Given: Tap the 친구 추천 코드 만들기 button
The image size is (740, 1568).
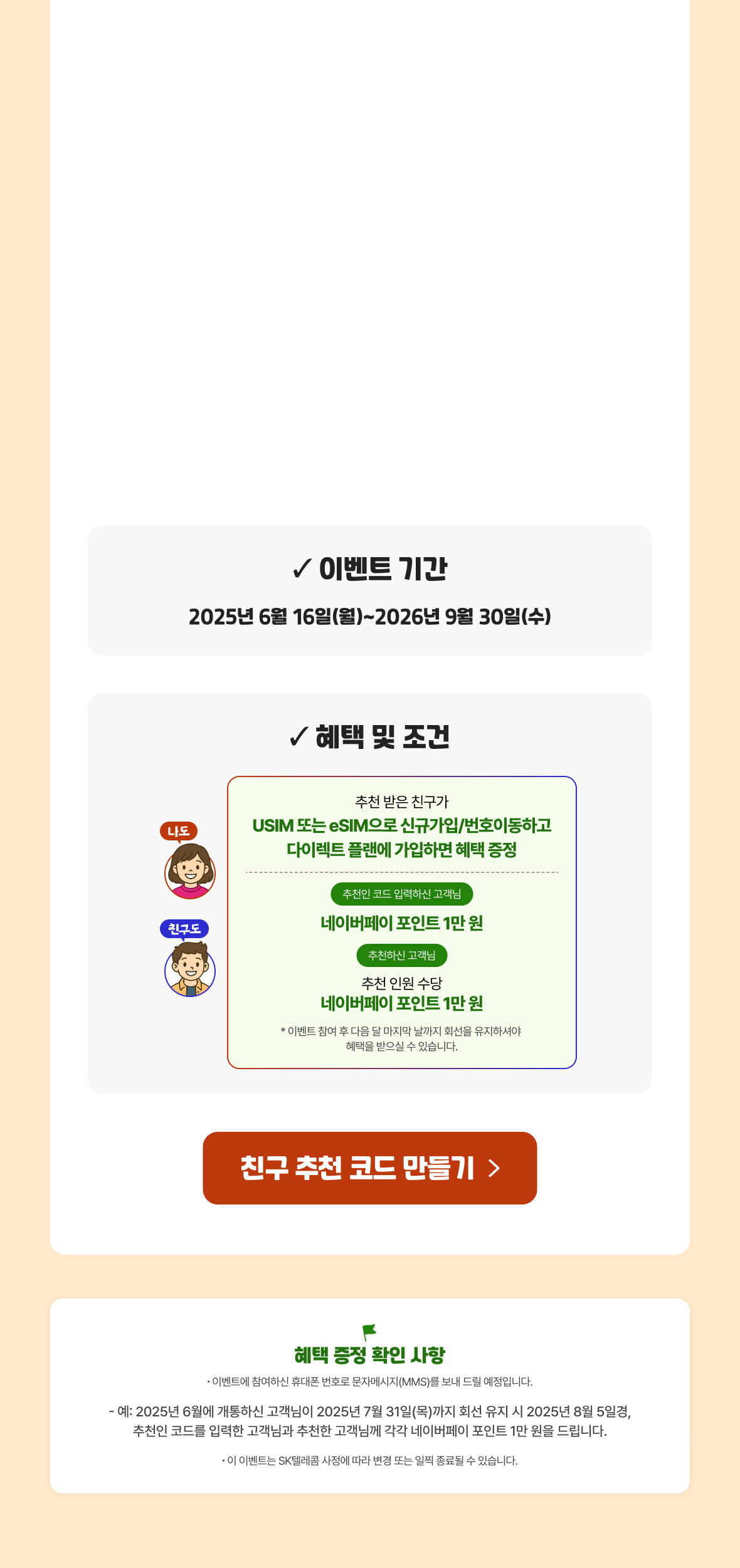Looking at the screenshot, I should 370,1168.
